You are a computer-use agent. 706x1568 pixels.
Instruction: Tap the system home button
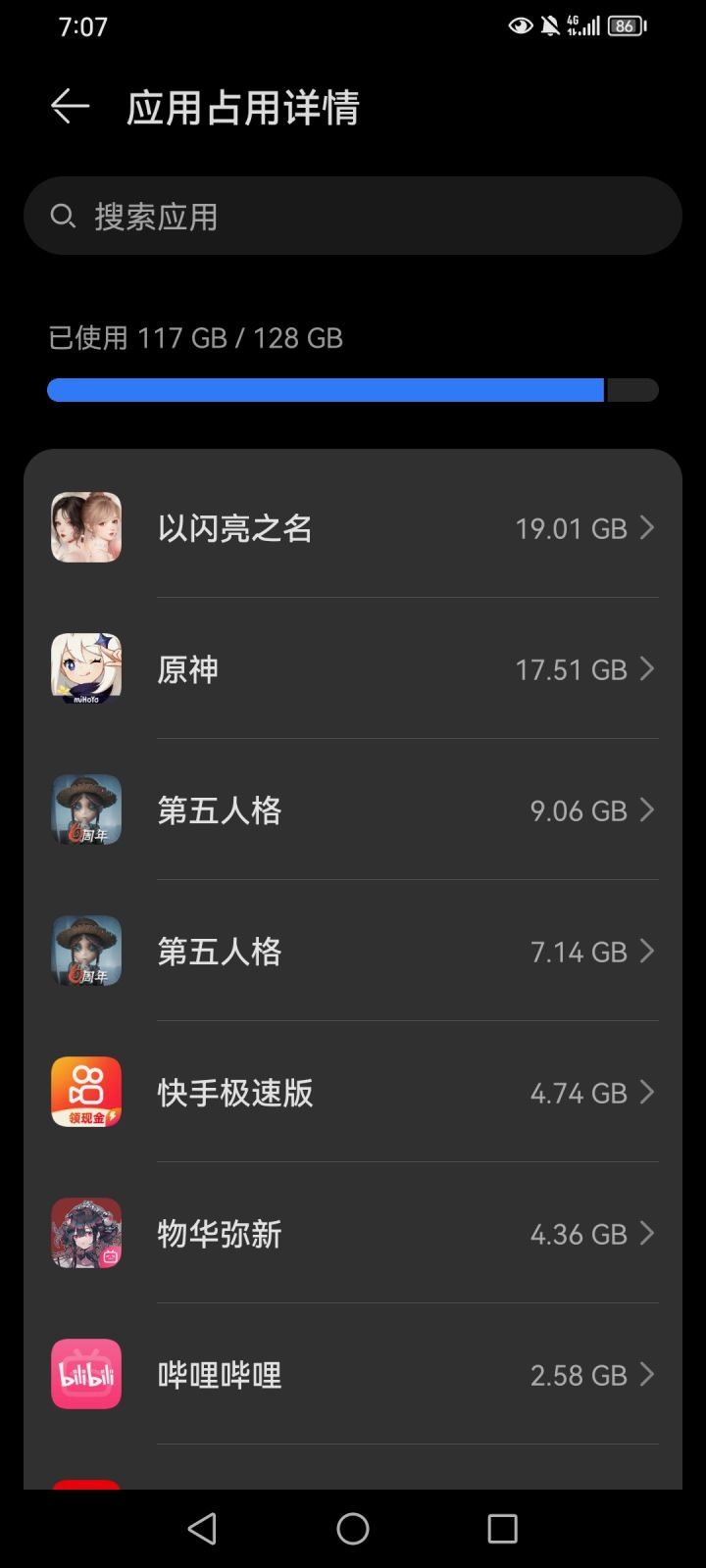[x=353, y=1529]
